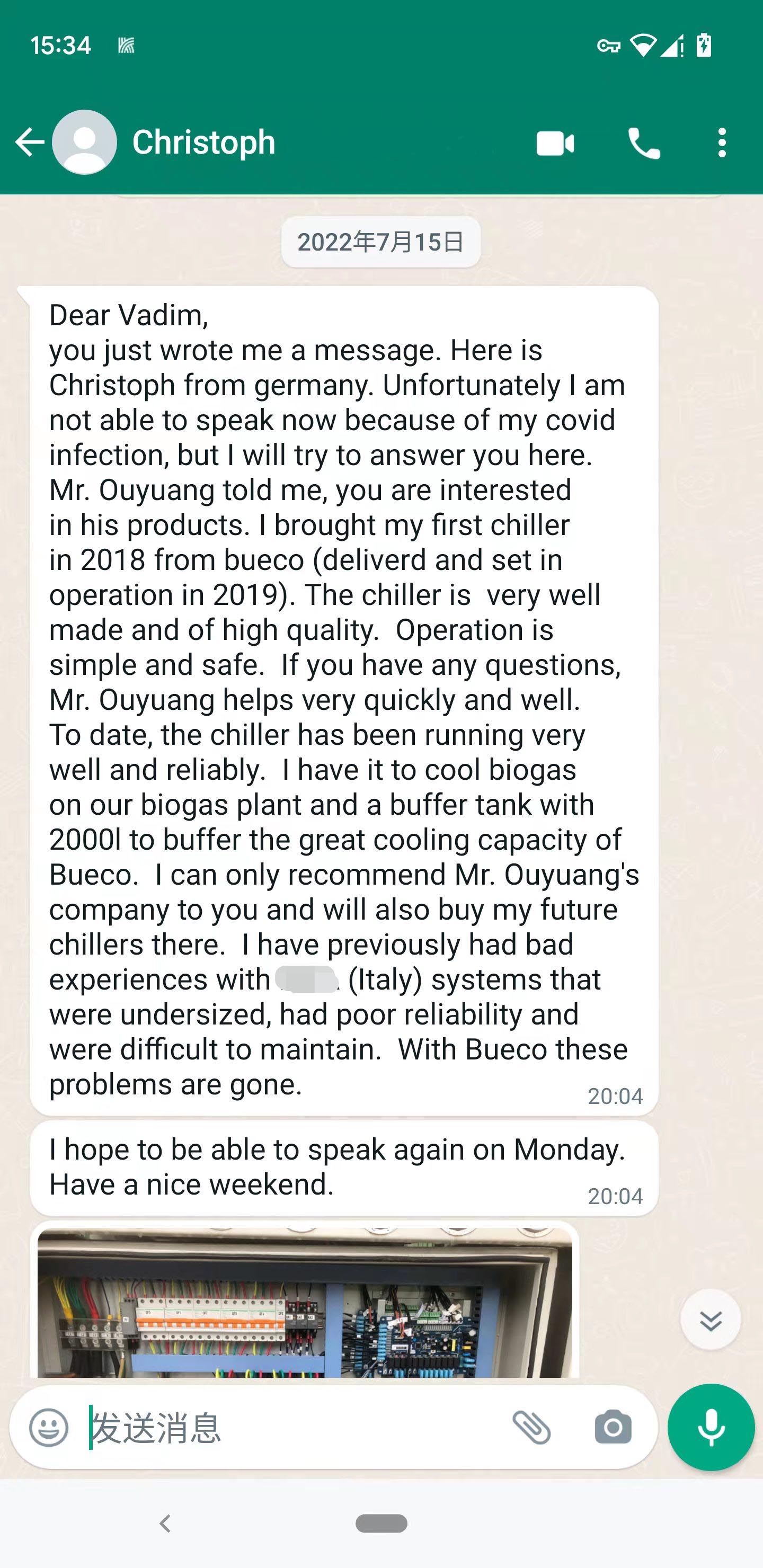Open the electrical panel photo
This screenshot has height=1568, width=763.
tap(305, 1302)
